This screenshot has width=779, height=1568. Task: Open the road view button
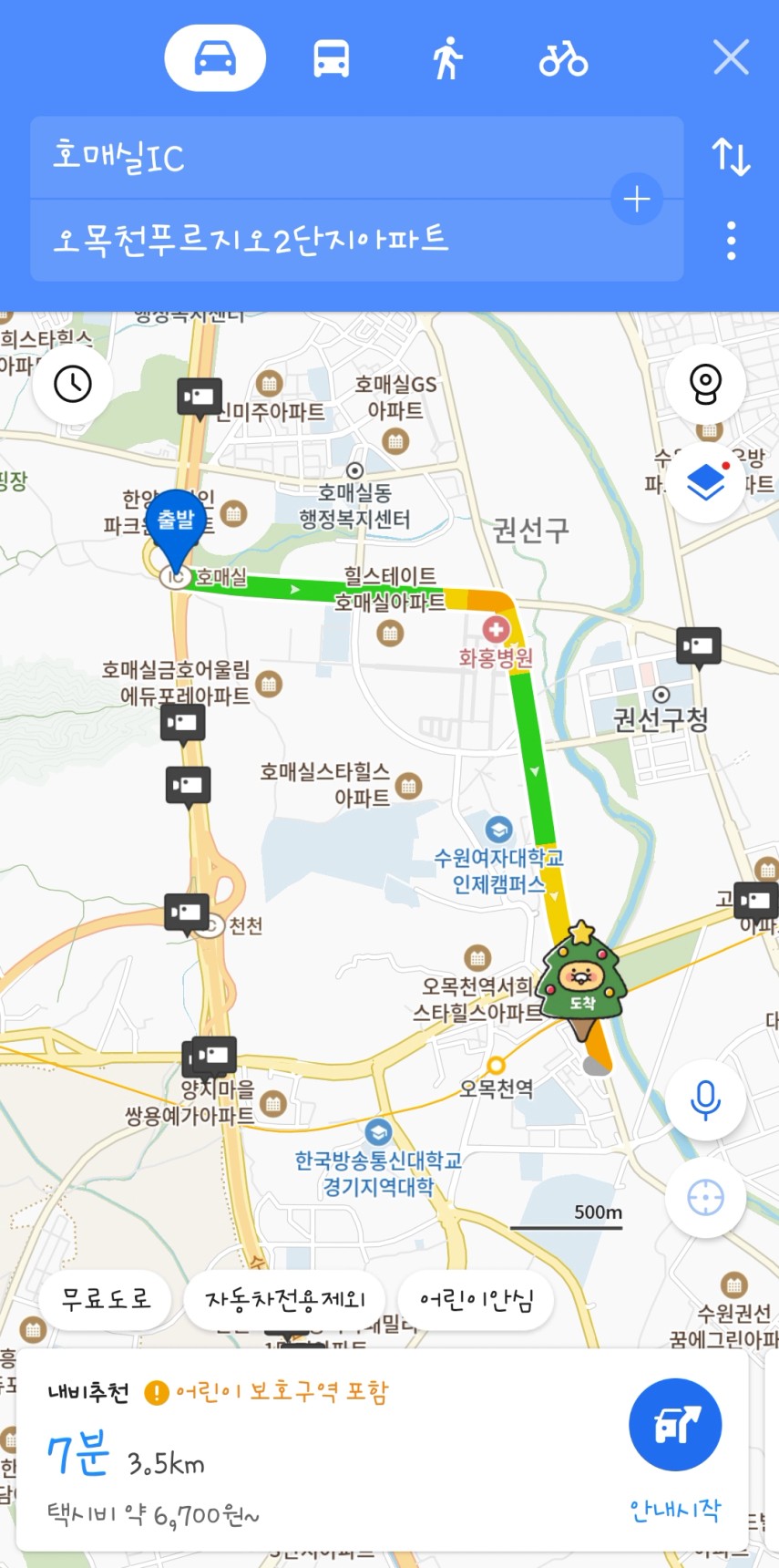pos(705,384)
